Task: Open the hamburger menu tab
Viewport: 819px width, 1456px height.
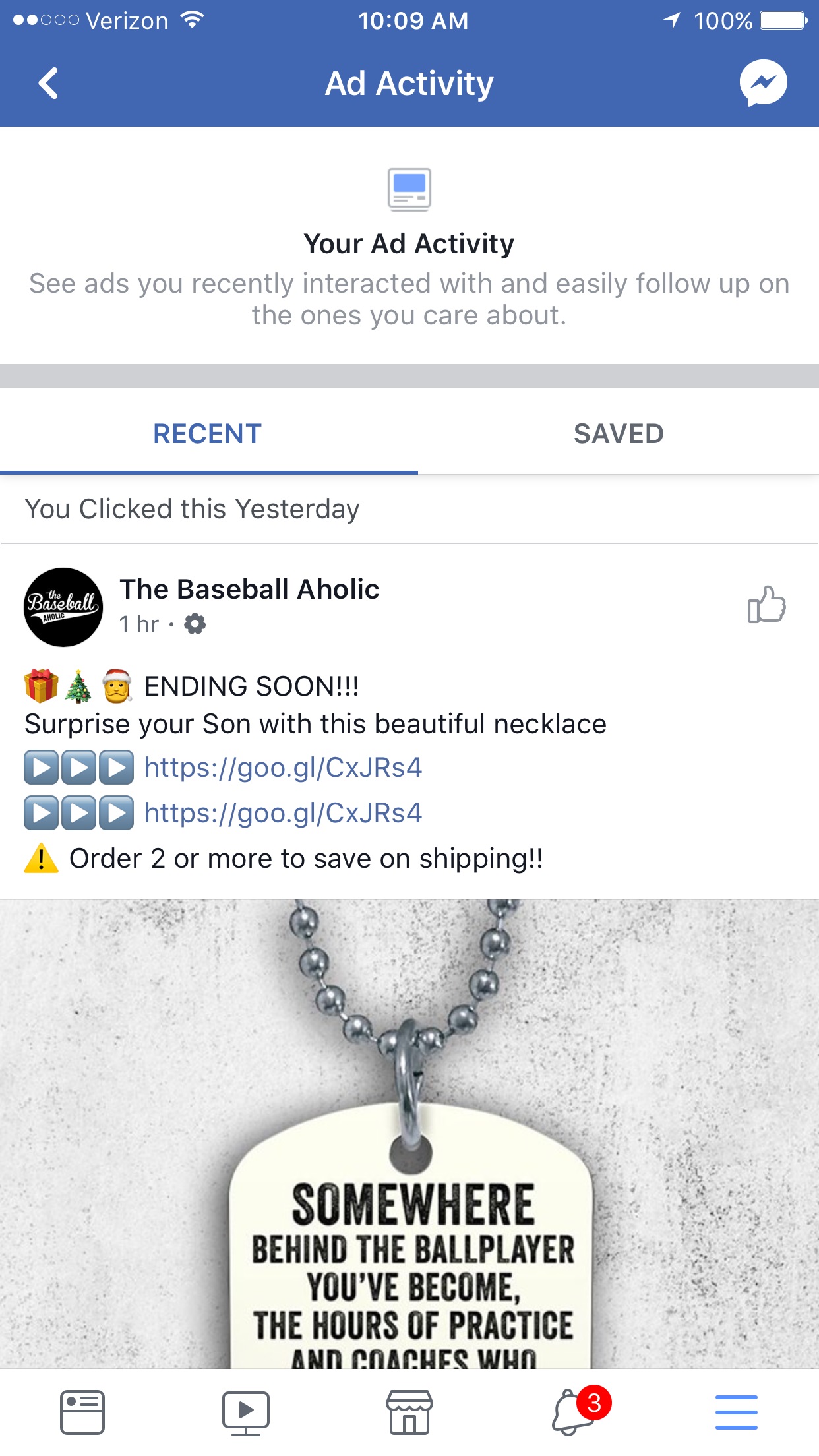Action: [736, 1412]
